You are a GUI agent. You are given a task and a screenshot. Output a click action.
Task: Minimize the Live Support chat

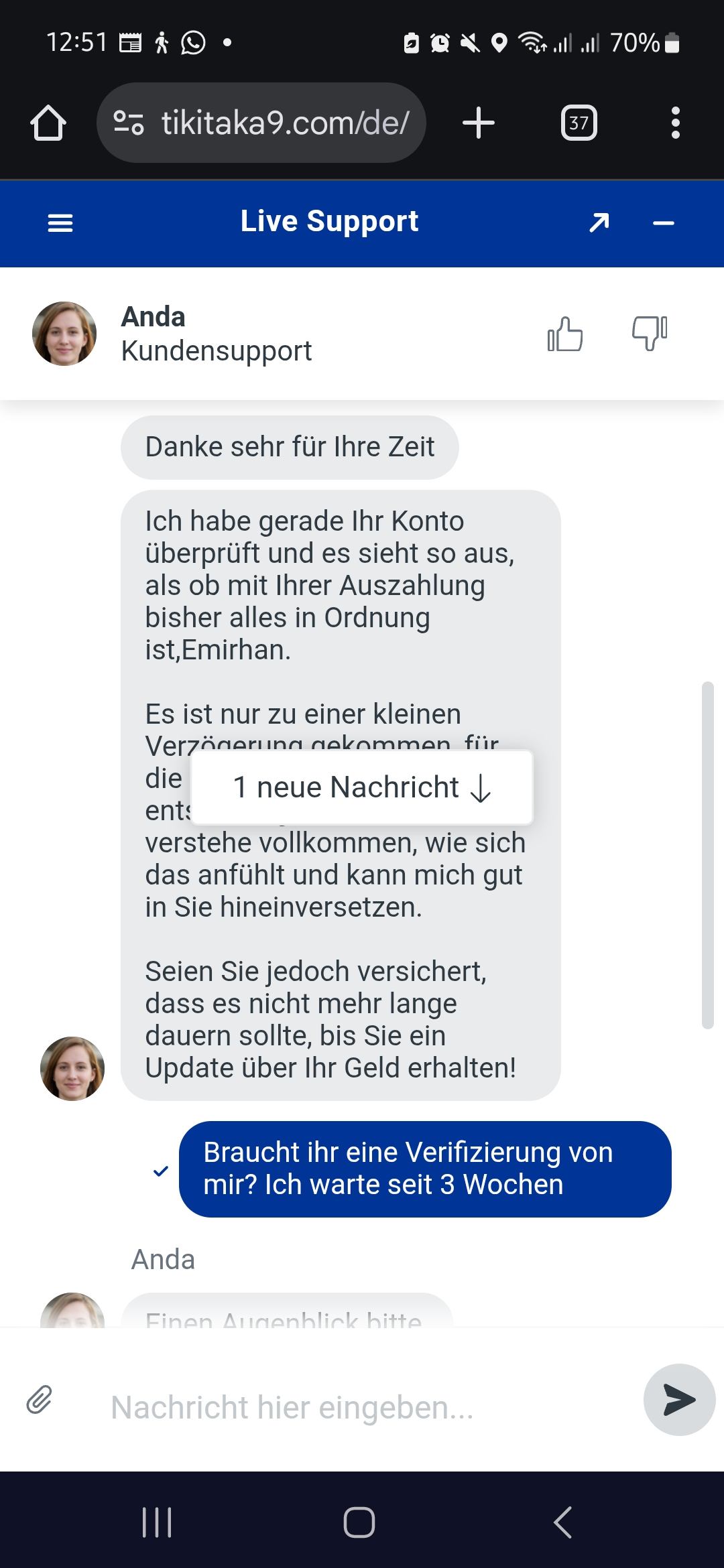[663, 222]
